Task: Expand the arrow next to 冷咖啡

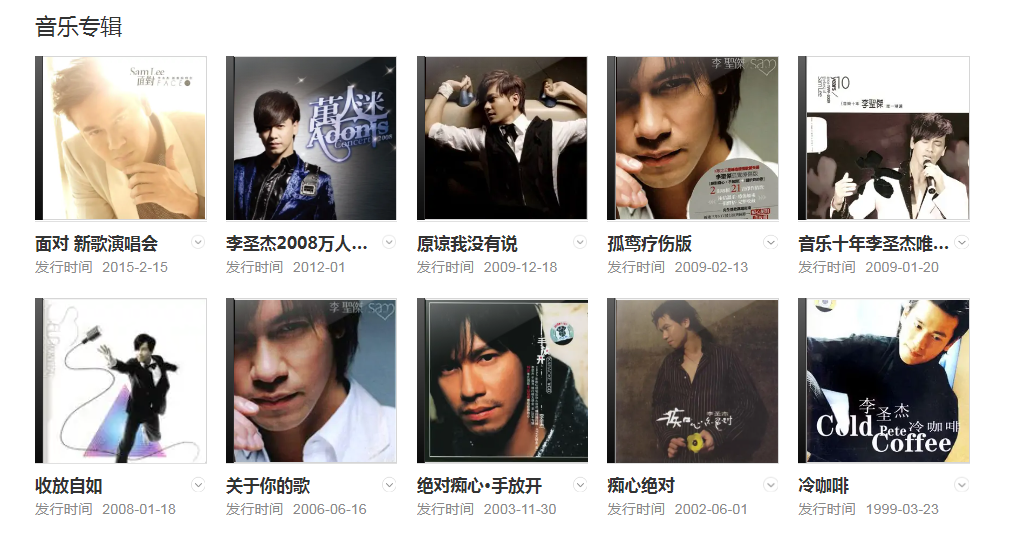Action: tap(962, 485)
